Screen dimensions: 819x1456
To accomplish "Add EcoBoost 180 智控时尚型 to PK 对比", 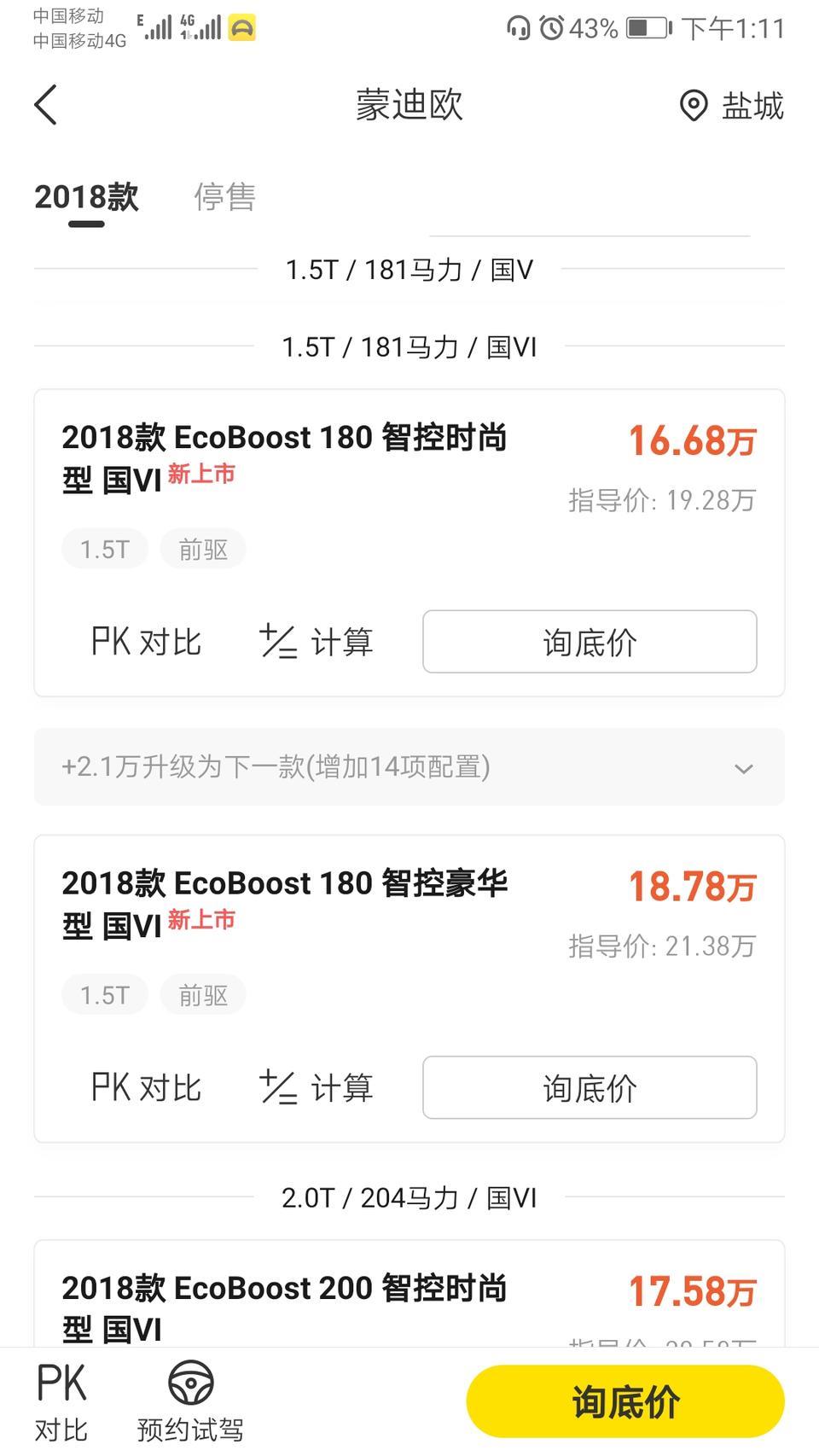I will pos(146,642).
